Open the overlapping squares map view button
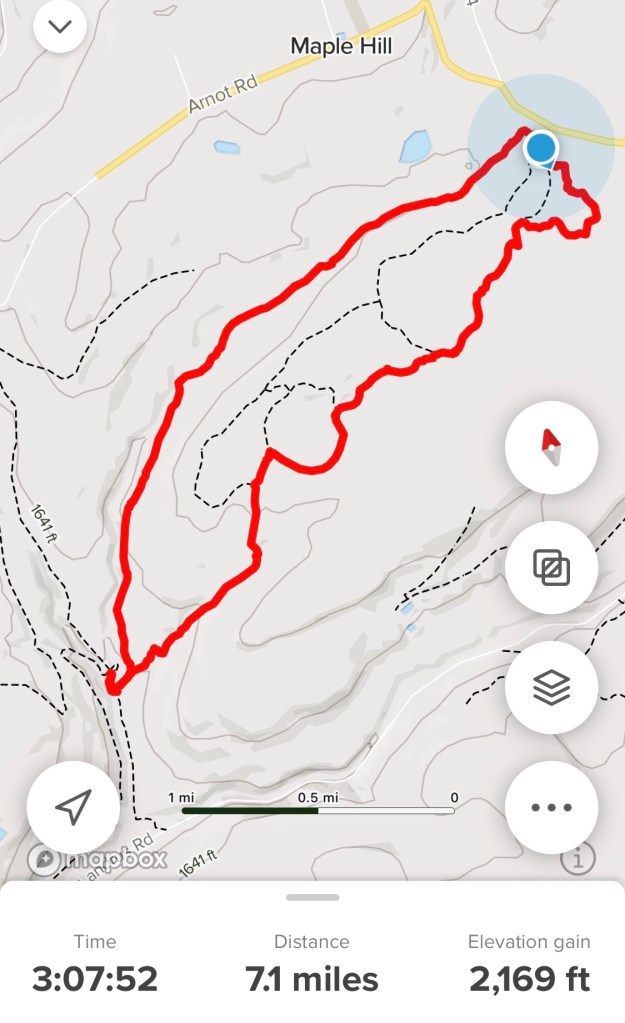 pyautogui.click(x=551, y=568)
